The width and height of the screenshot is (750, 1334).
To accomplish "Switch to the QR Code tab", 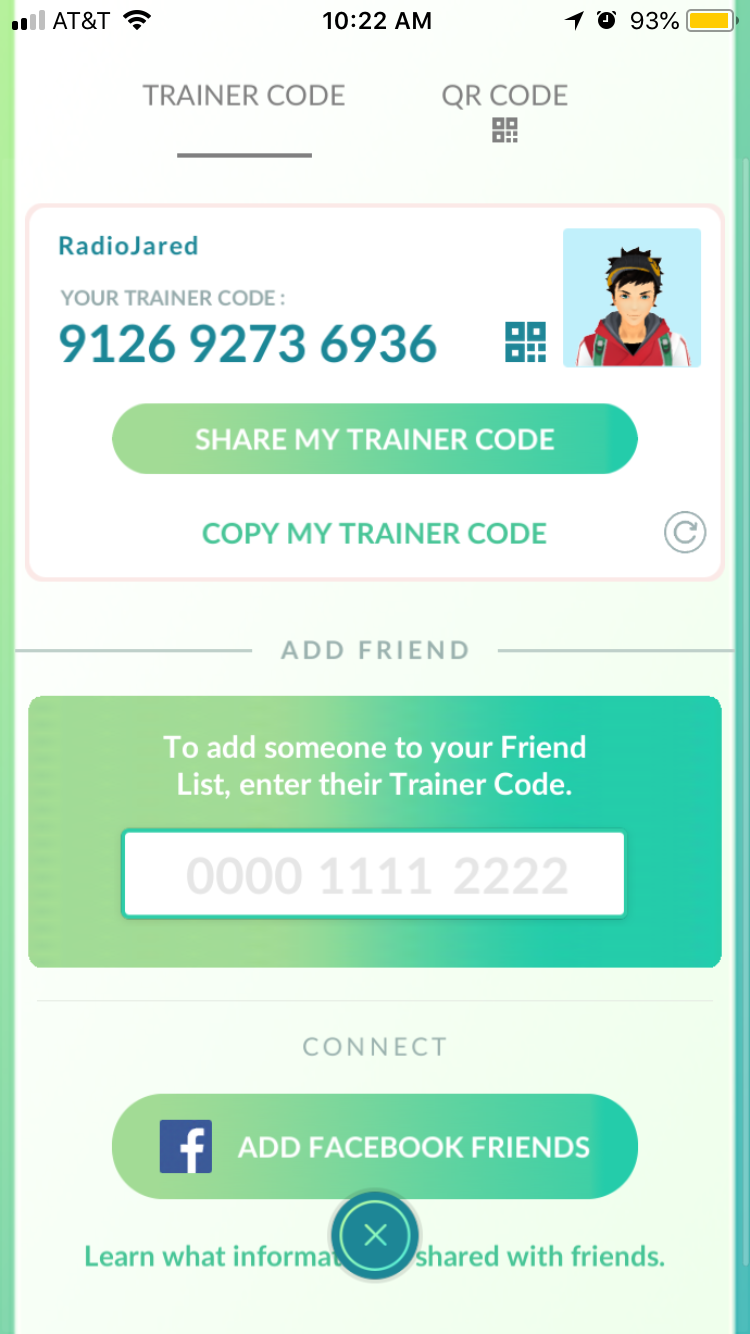I will (x=505, y=110).
